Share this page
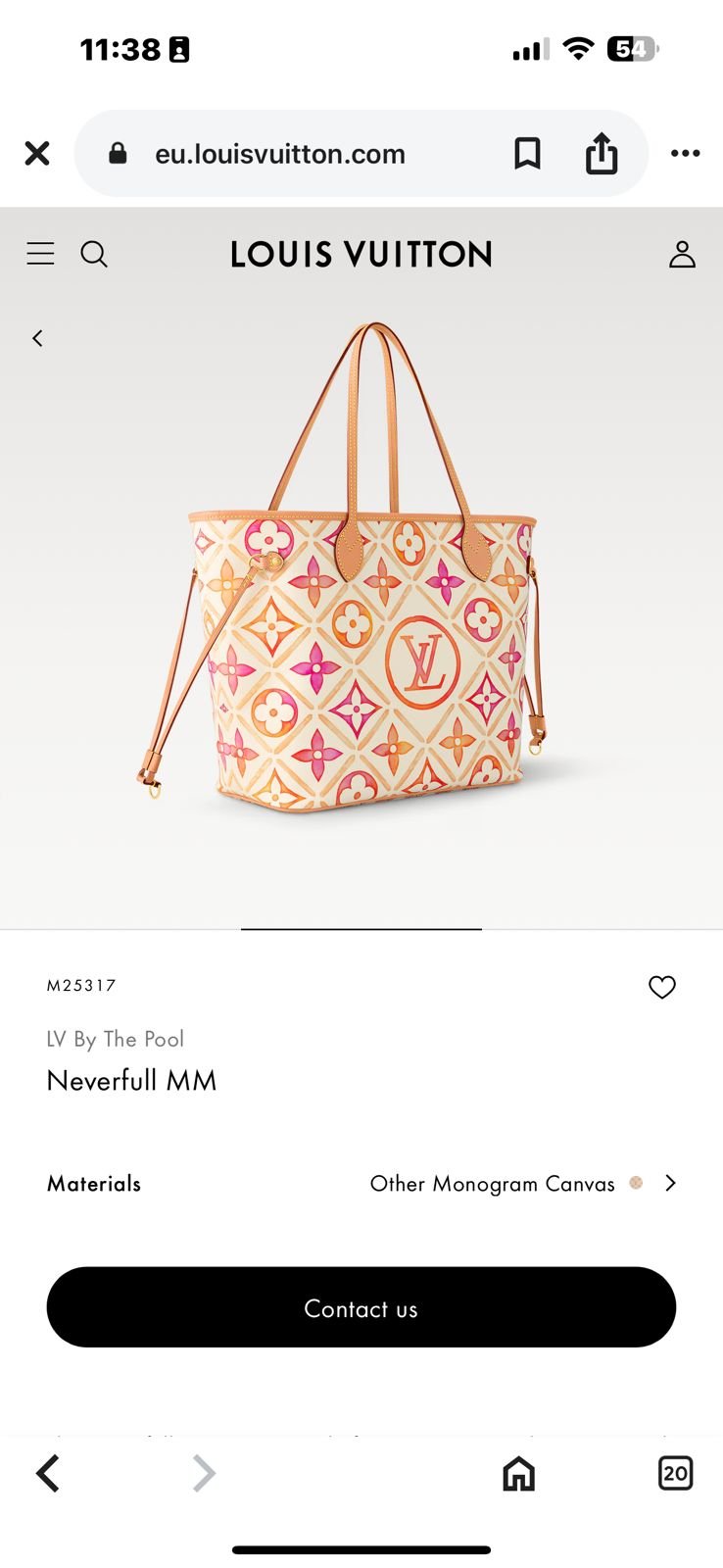This screenshot has height=1568, width=723. click(602, 153)
